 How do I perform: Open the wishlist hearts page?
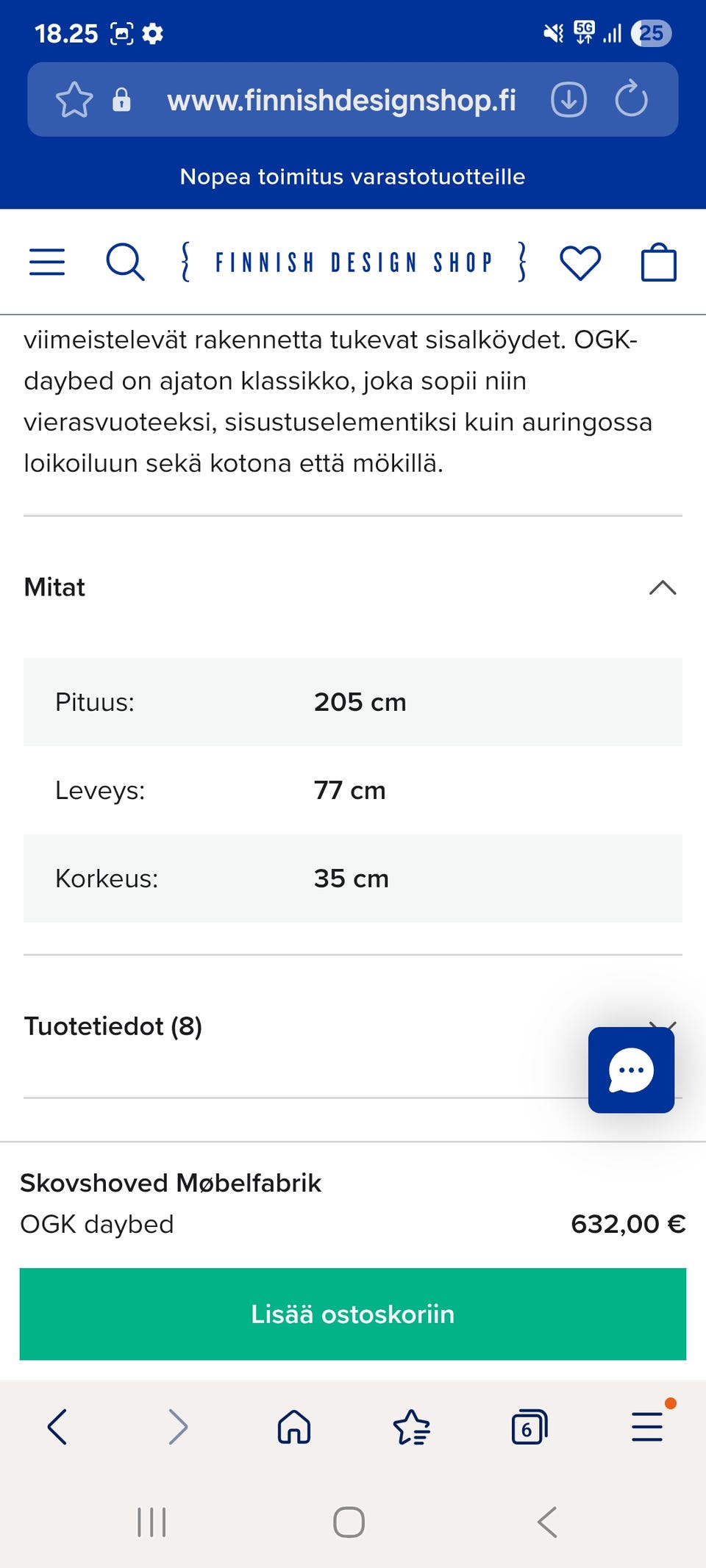pyautogui.click(x=580, y=261)
